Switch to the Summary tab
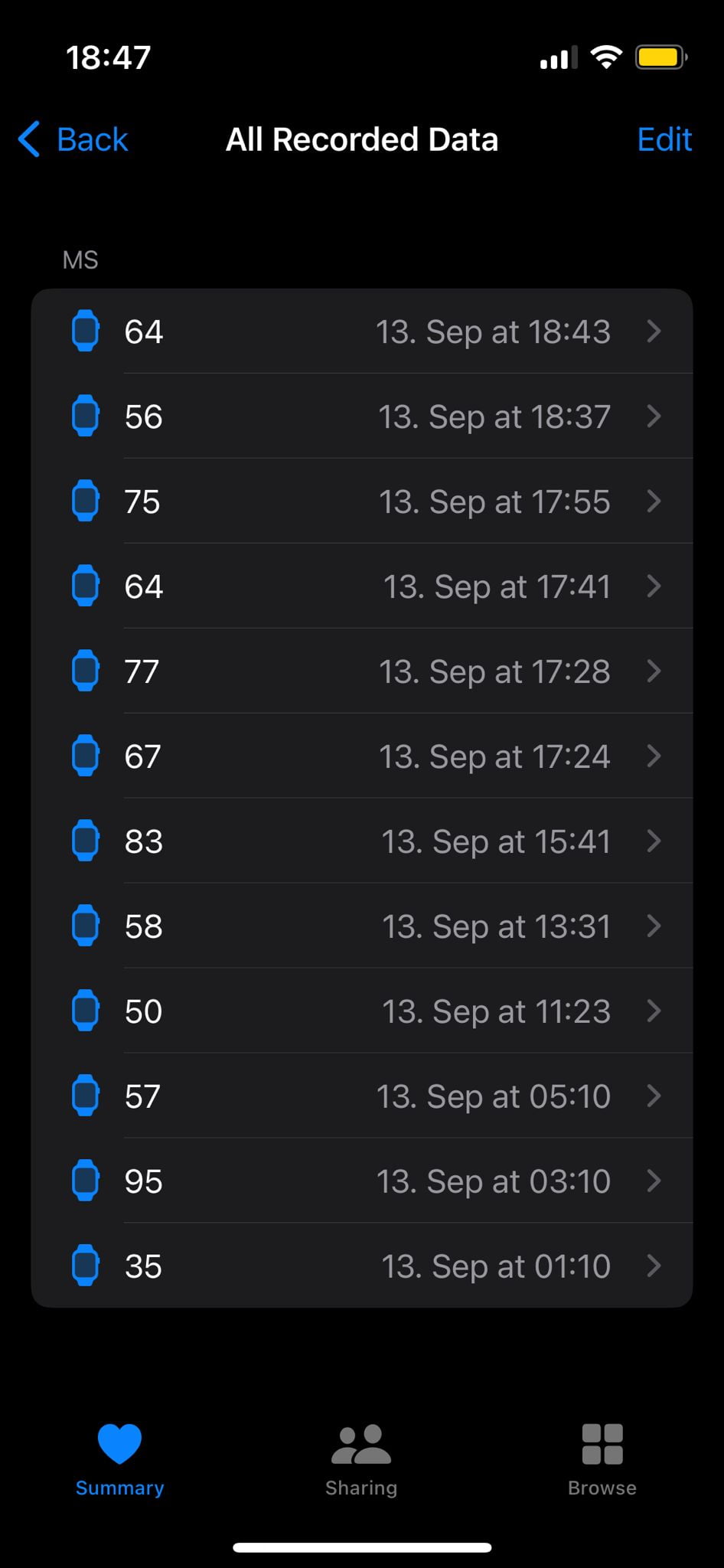Viewport: 724px width, 1568px height. pos(120,1459)
